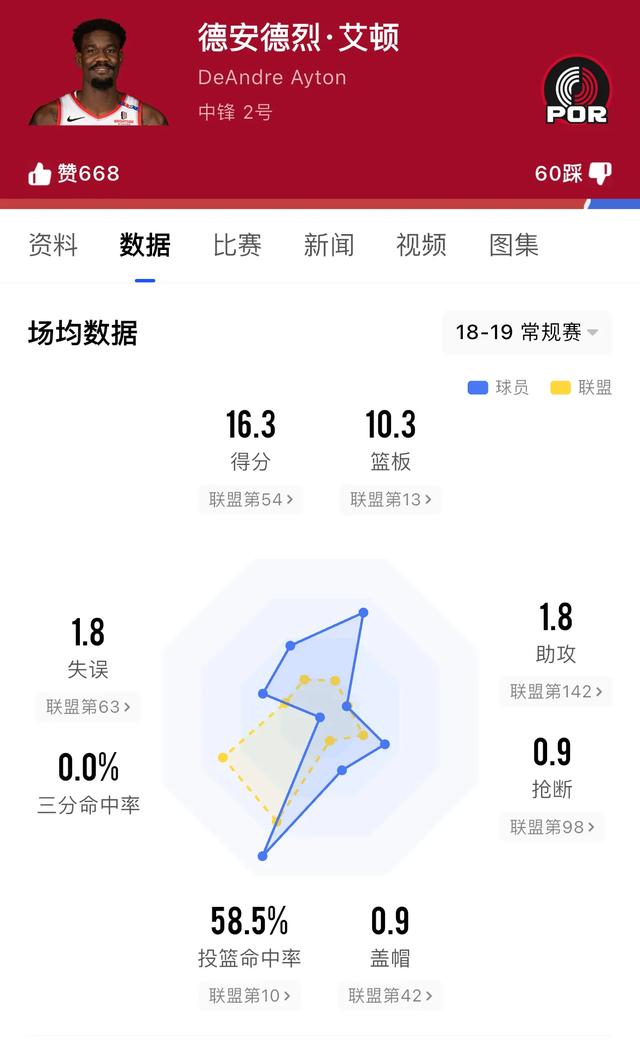The width and height of the screenshot is (640, 1042).
Task: Open 联盟第10 field goal percentage ranking
Action: pyautogui.click(x=250, y=995)
